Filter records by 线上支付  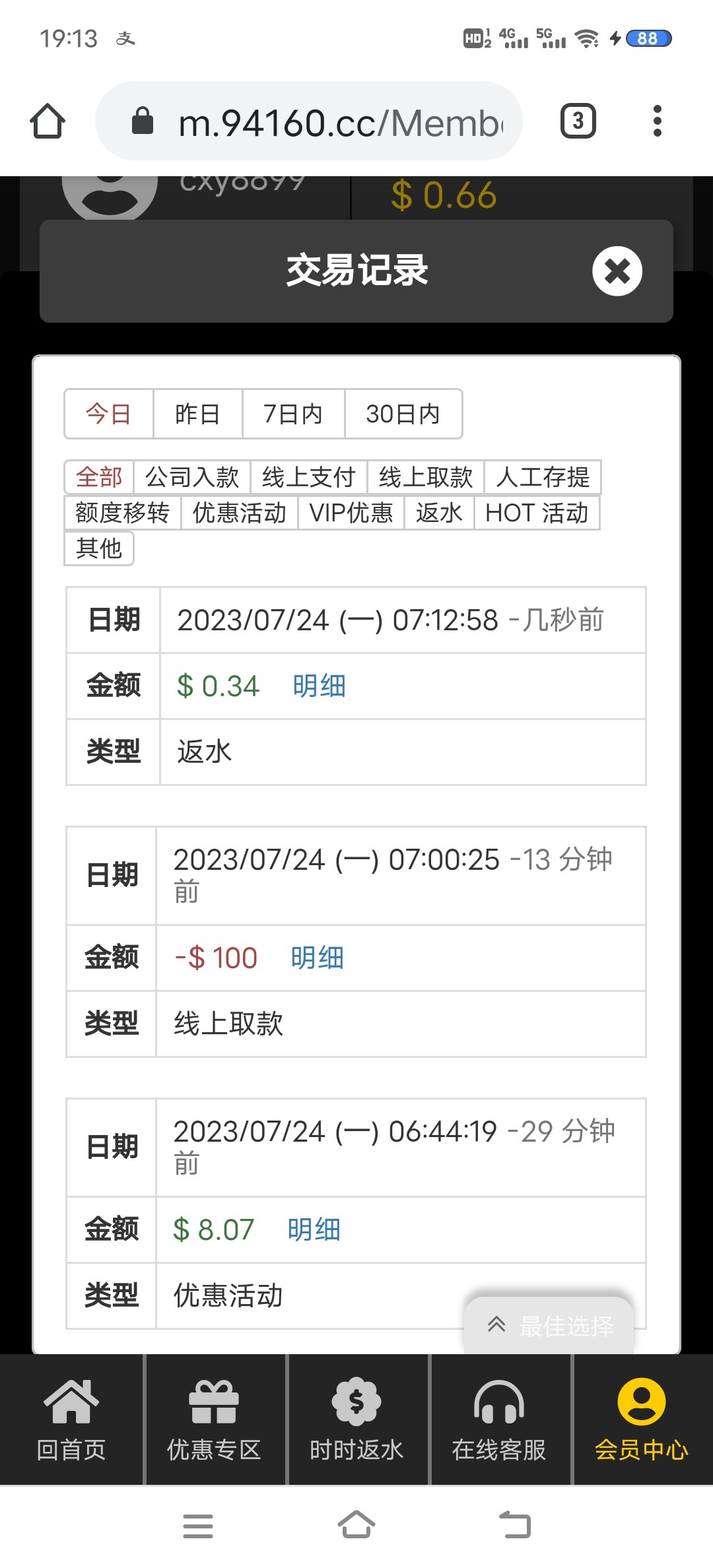308,476
